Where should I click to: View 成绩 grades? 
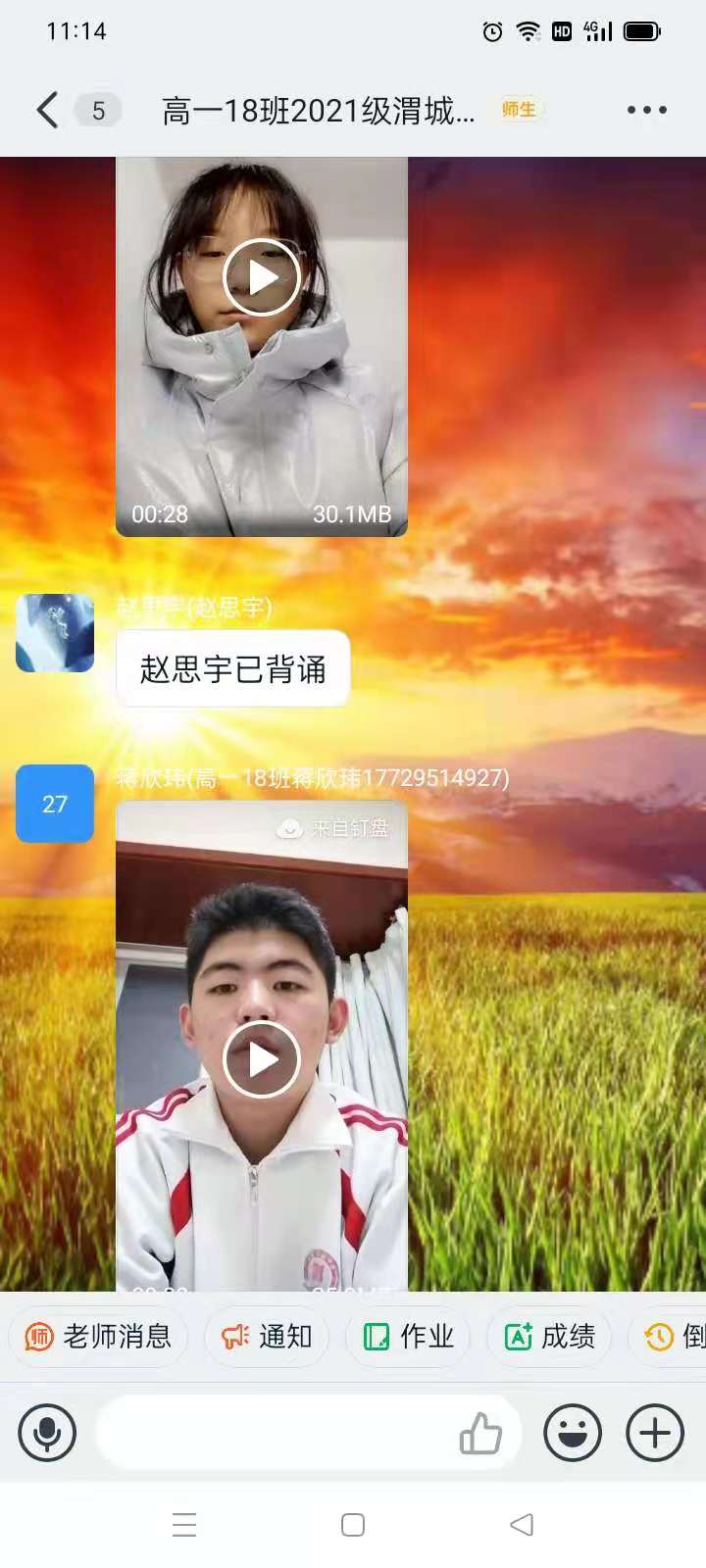(549, 1336)
